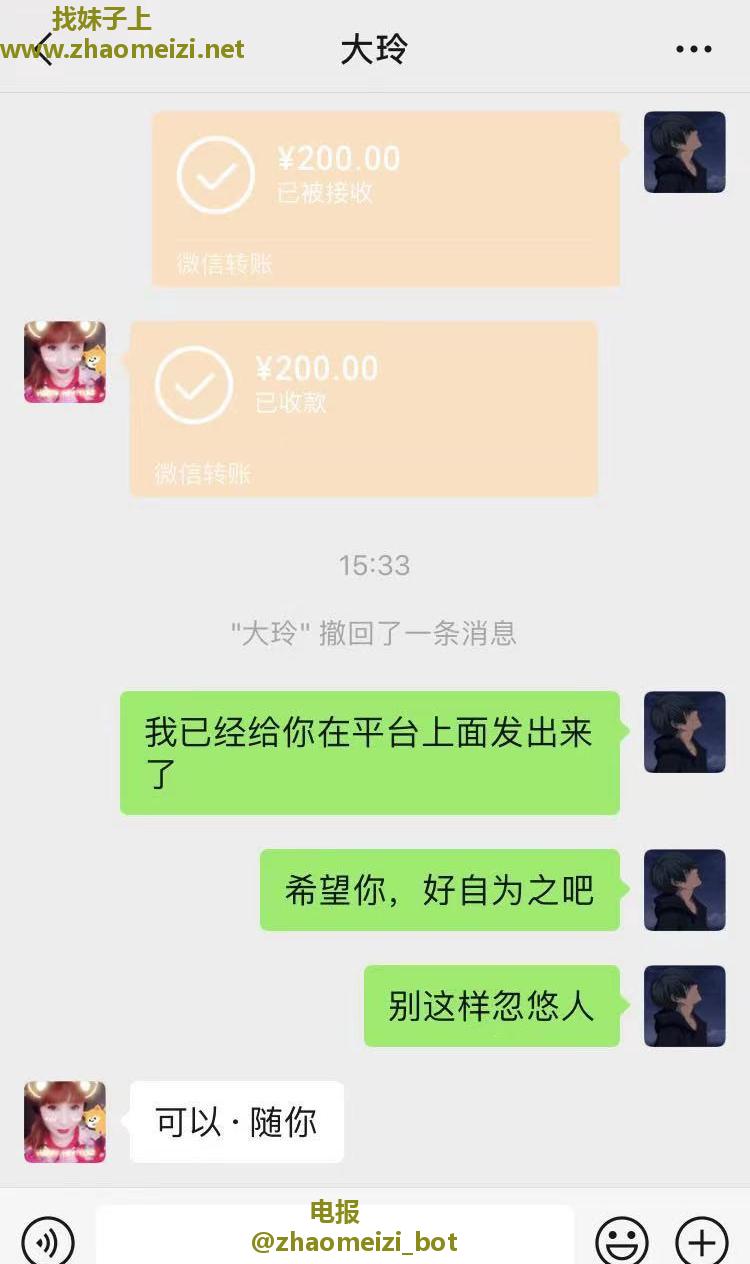750x1264 pixels.
Task: Open the ¥200.00 已收款 transfer bubble
Action: point(364,408)
